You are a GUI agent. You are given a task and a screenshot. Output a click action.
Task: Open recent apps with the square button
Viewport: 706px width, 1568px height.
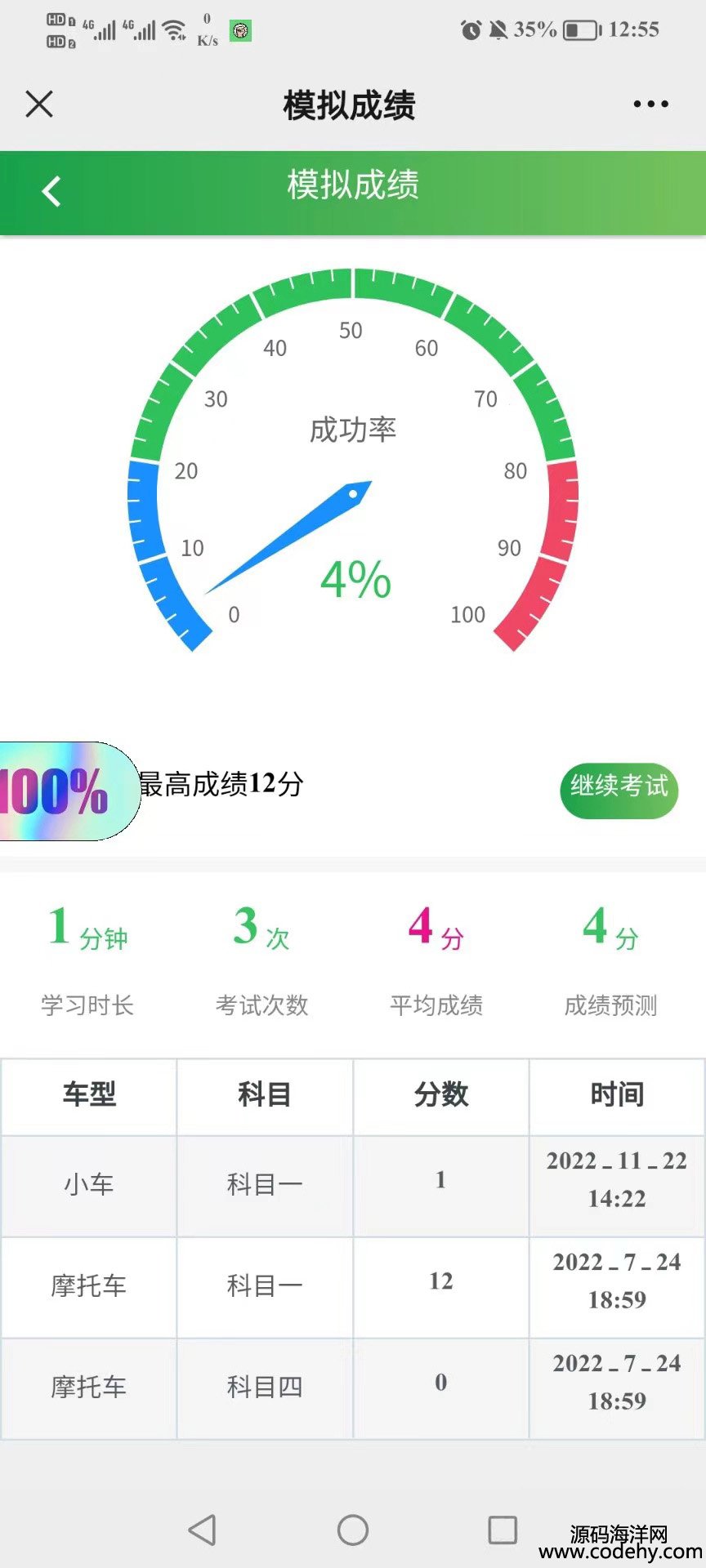[x=502, y=1530]
